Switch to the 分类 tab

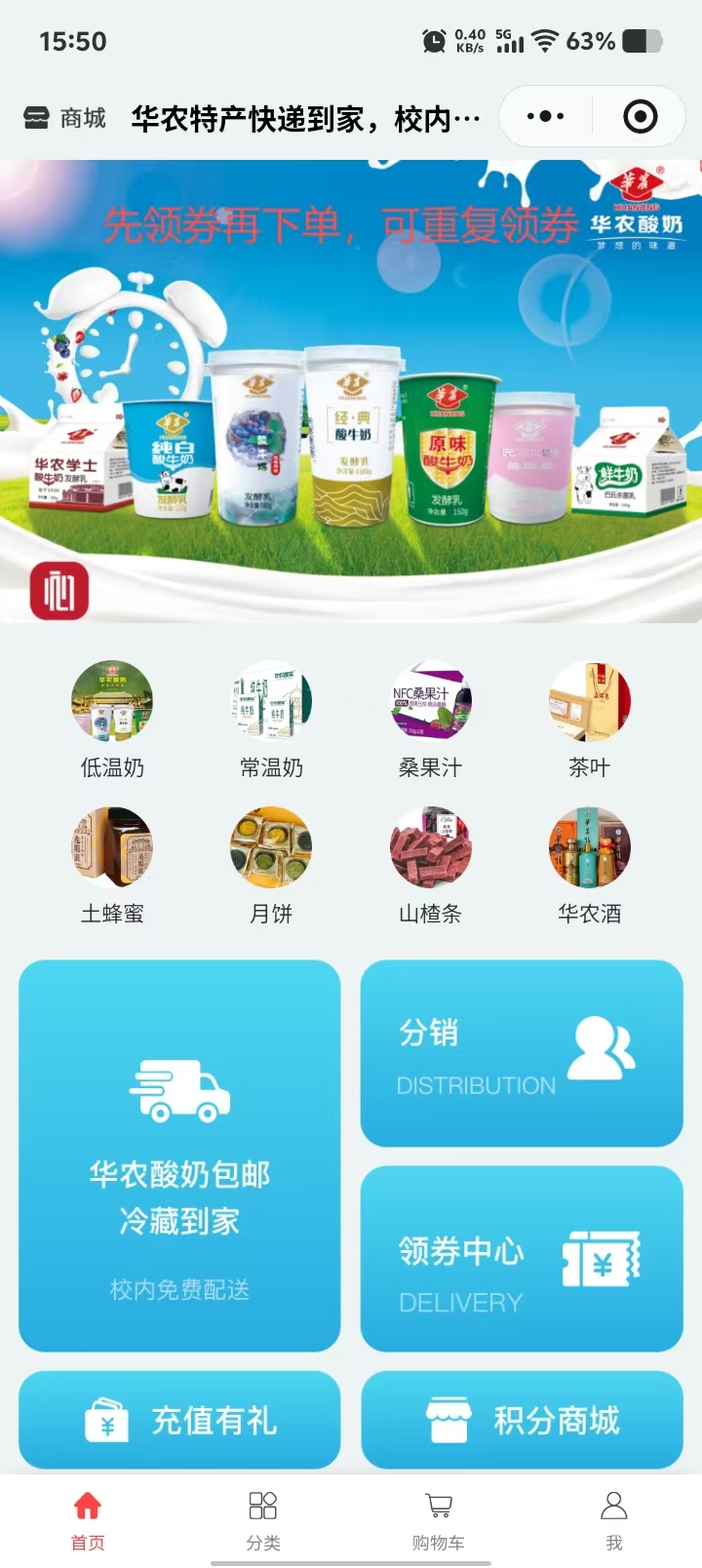pyautogui.click(x=263, y=1519)
